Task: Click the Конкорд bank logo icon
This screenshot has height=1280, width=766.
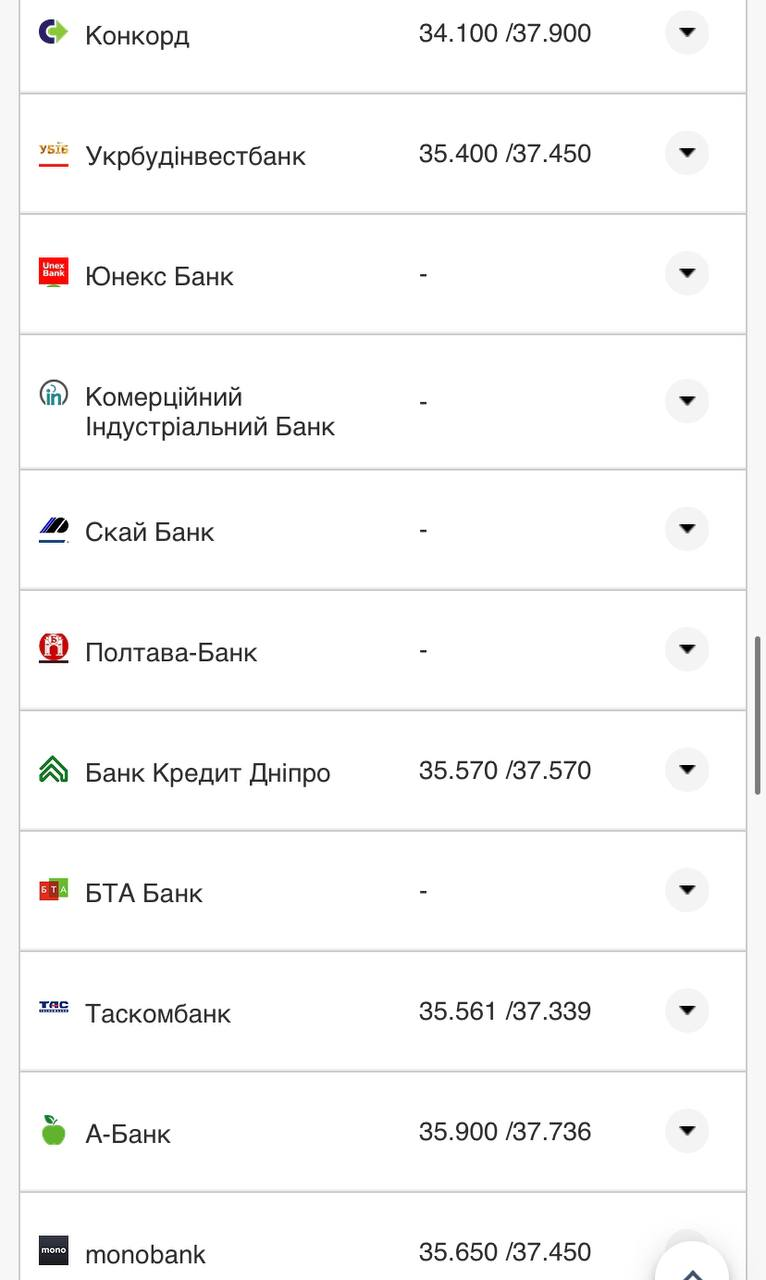Action: 52,33
